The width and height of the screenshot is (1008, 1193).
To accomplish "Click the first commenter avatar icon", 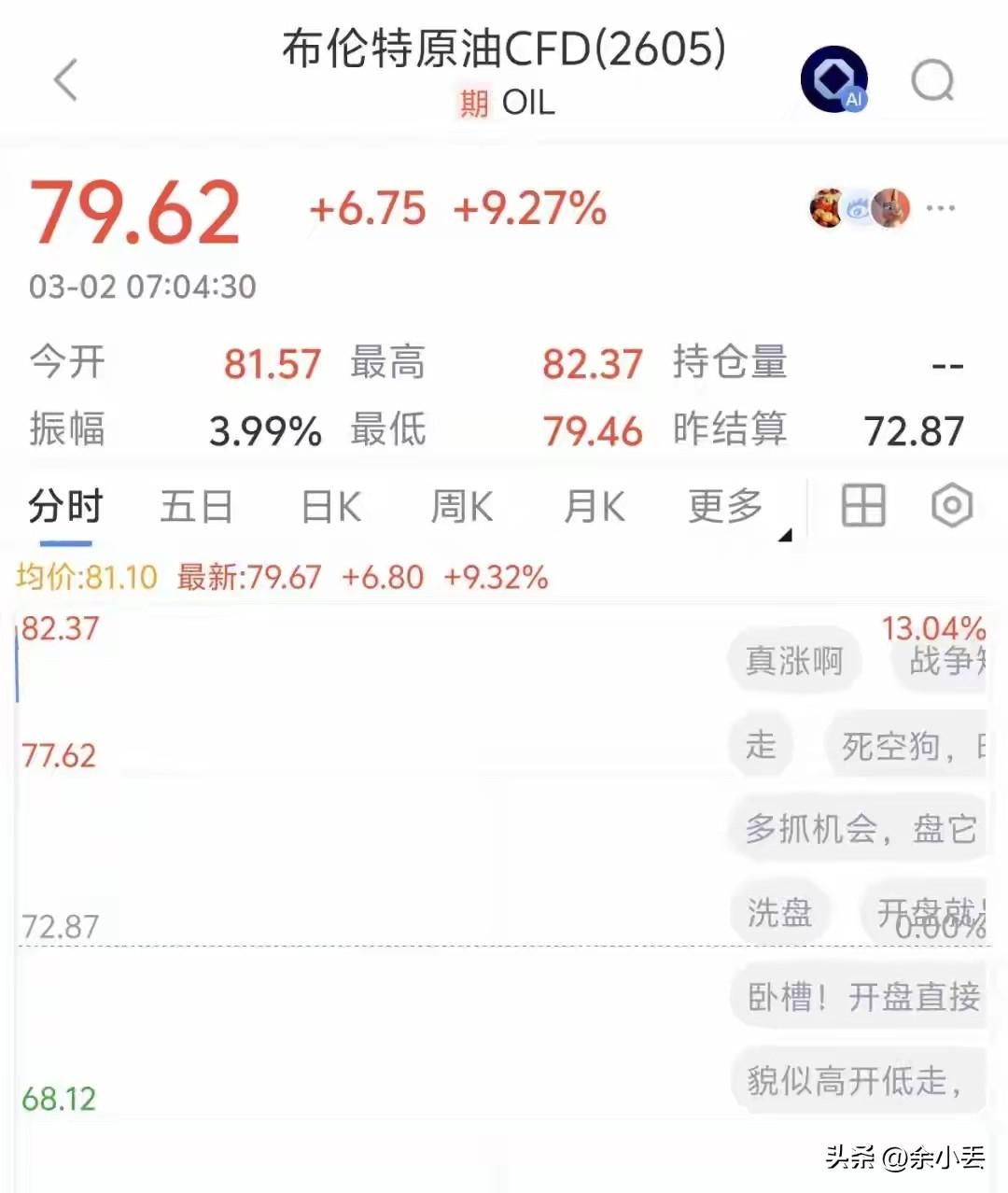I will pos(825,208).
